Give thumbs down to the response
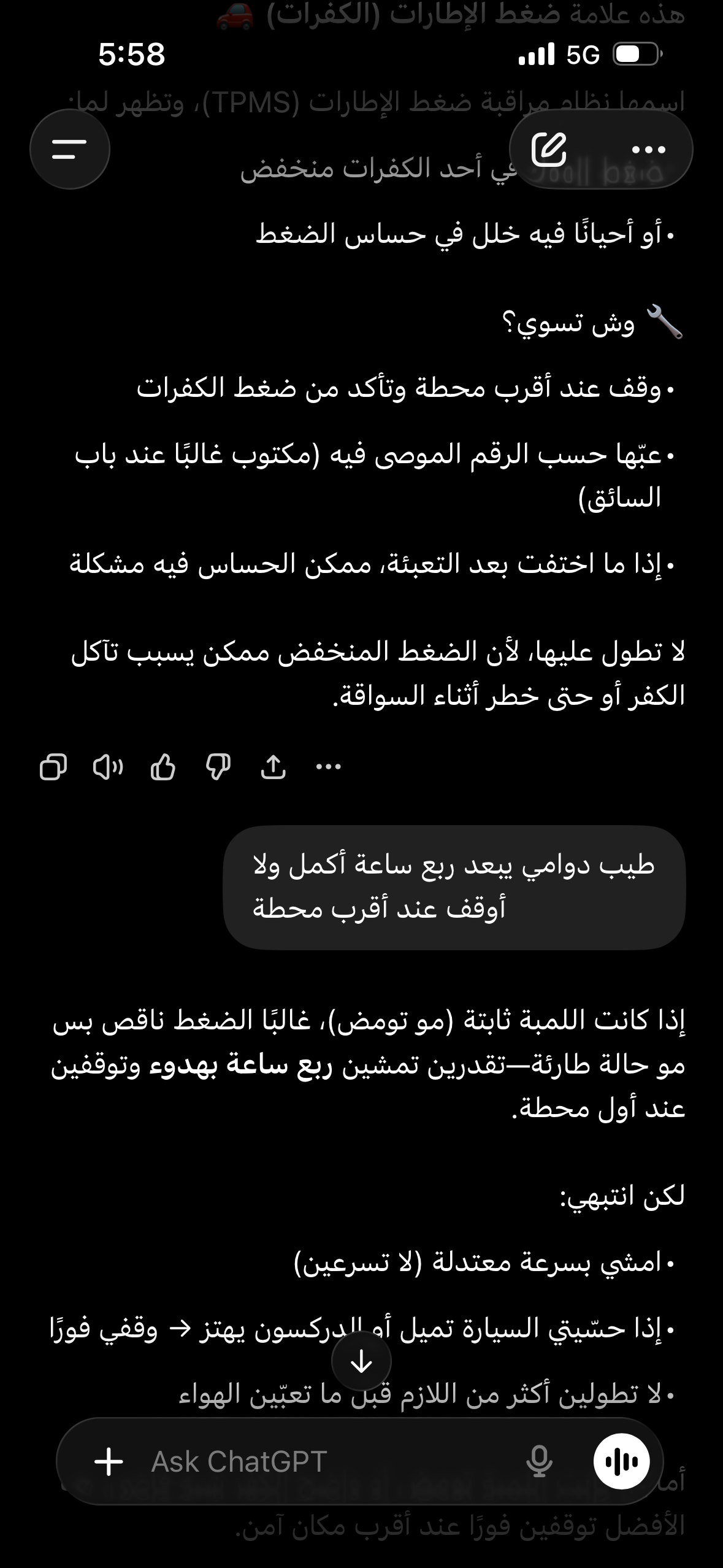The image size is (723, 1568). click(218, 767)
